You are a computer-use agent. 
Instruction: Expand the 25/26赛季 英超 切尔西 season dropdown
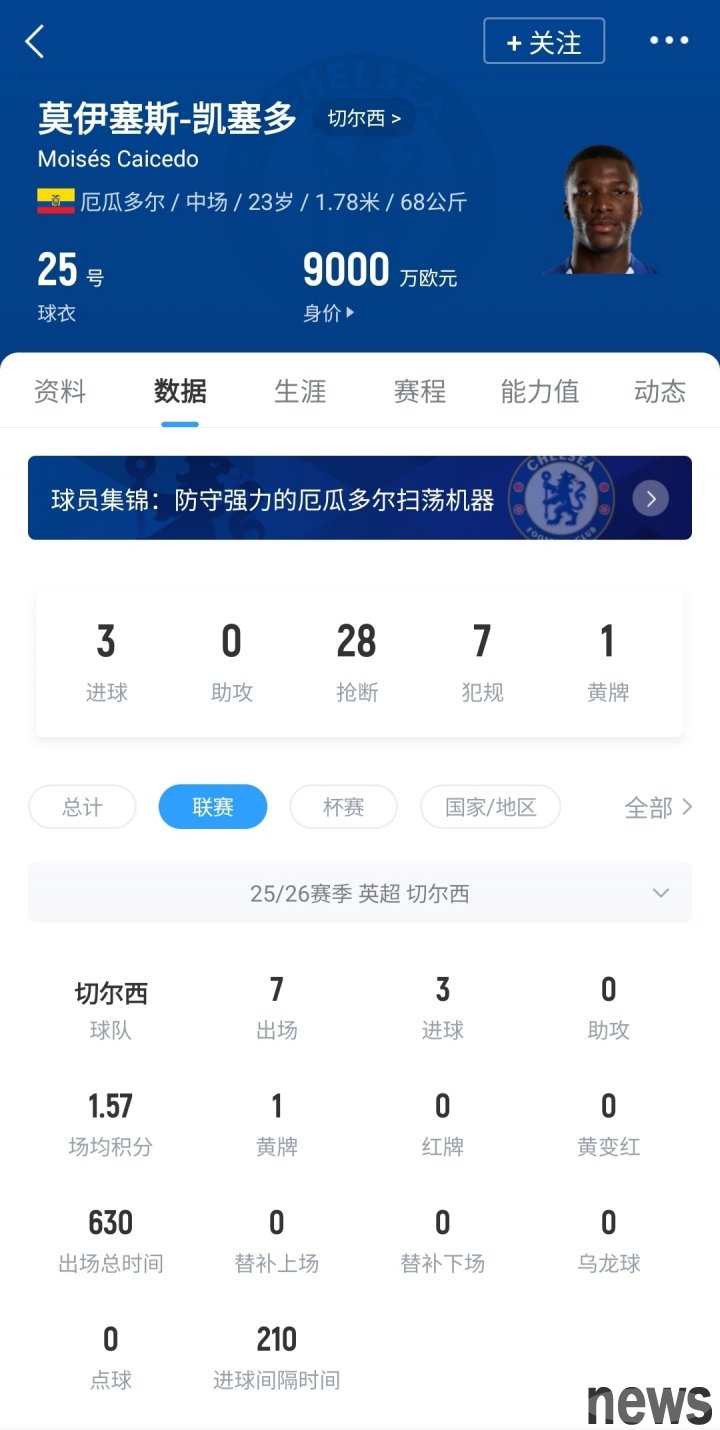pyautogui.click(x=360, y=893)
